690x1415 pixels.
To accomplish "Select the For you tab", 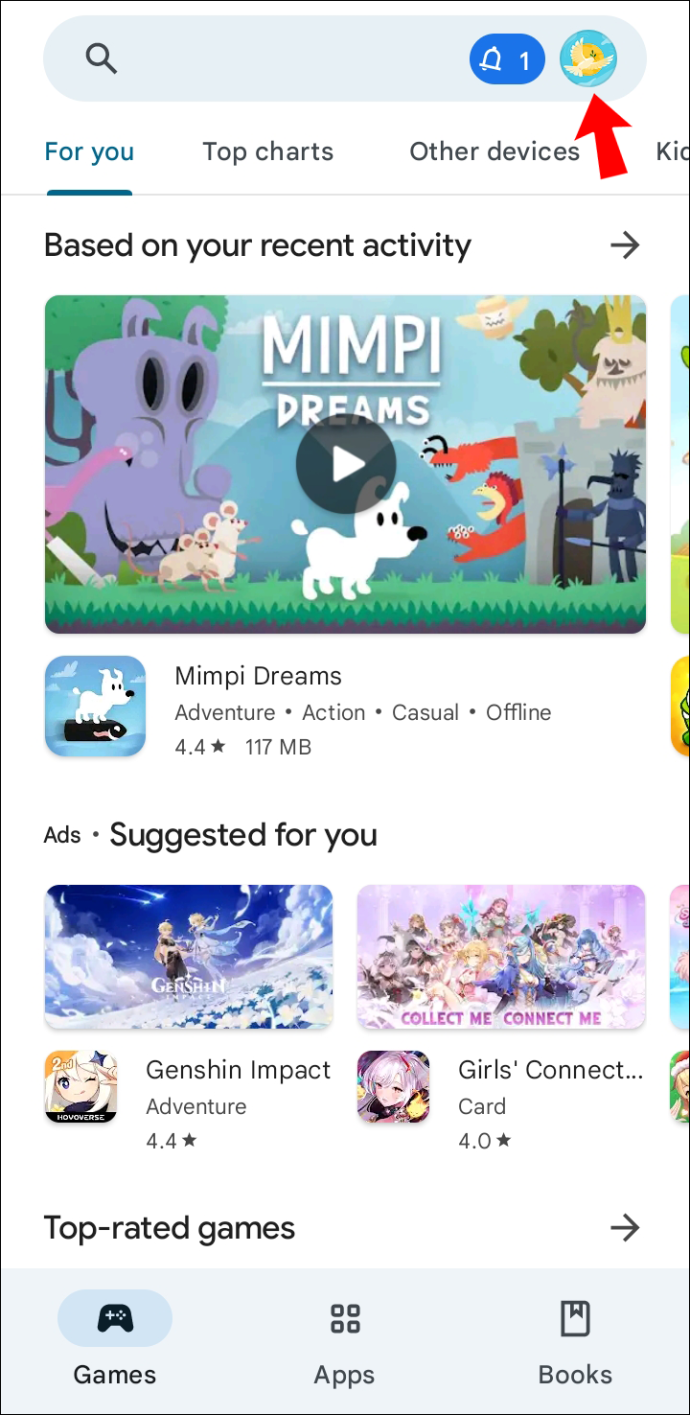I will tap(89, 152).
